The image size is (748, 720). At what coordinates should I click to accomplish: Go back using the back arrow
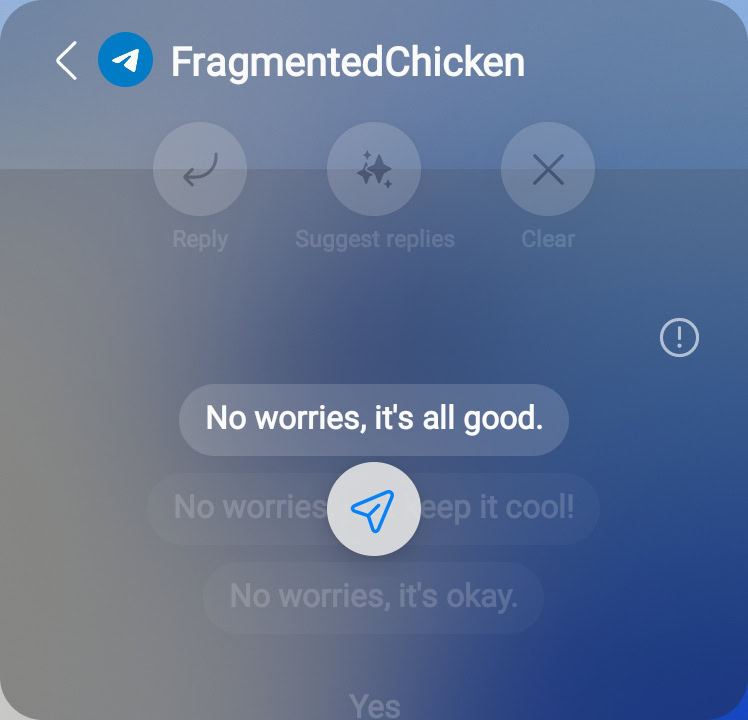pyautogui.click(x=66, y=61)
